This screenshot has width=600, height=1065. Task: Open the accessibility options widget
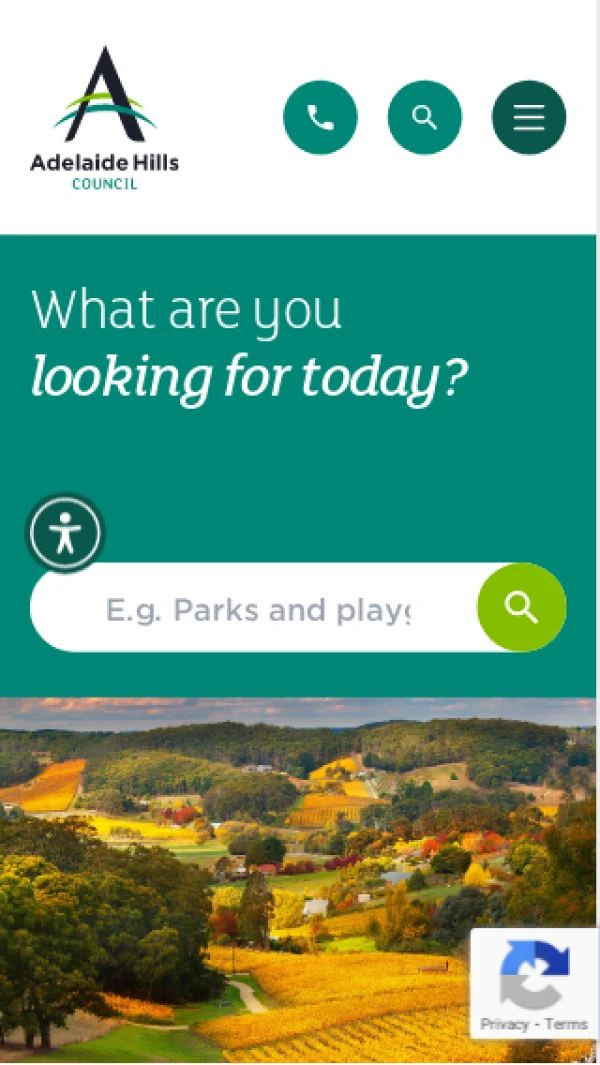[x=65, y=533]
